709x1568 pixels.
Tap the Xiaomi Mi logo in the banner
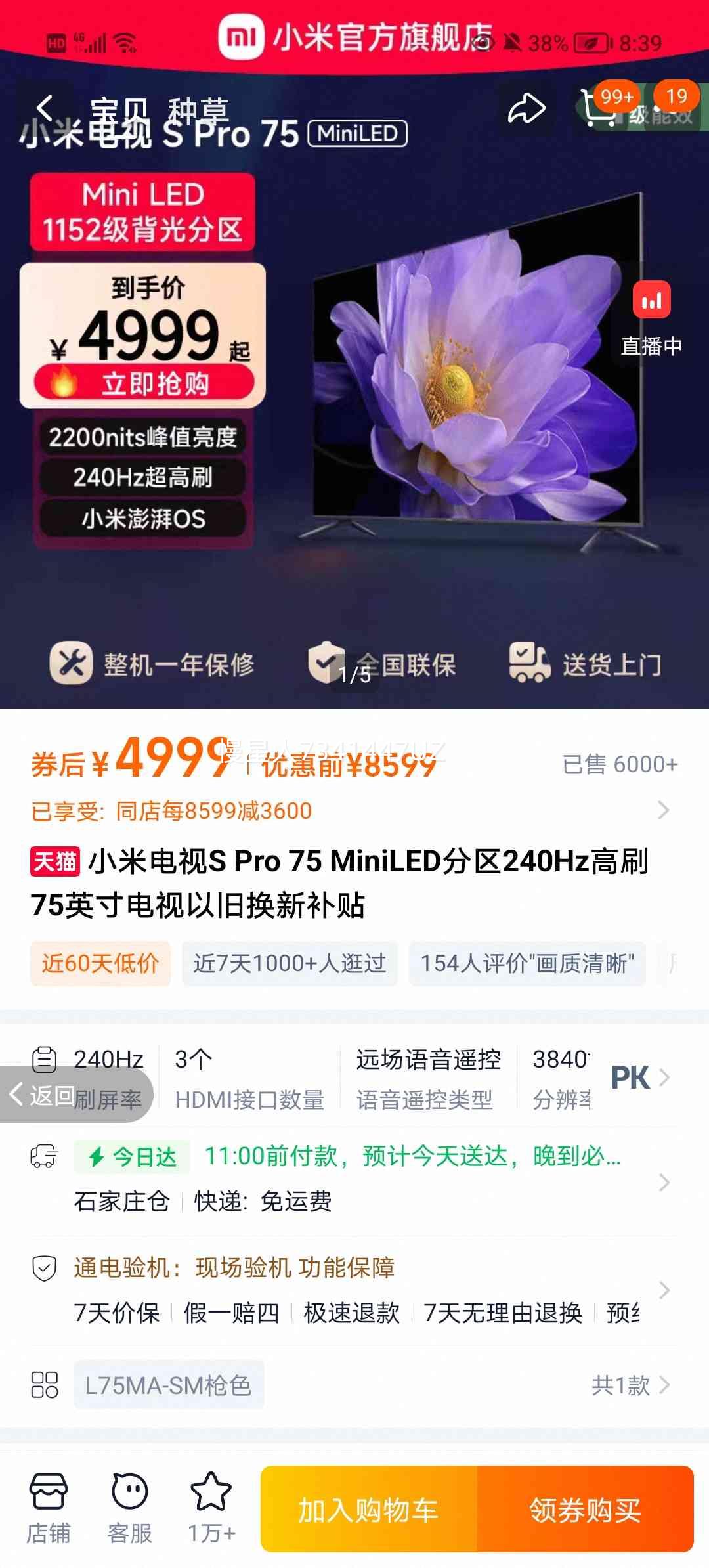click(240, 36)
